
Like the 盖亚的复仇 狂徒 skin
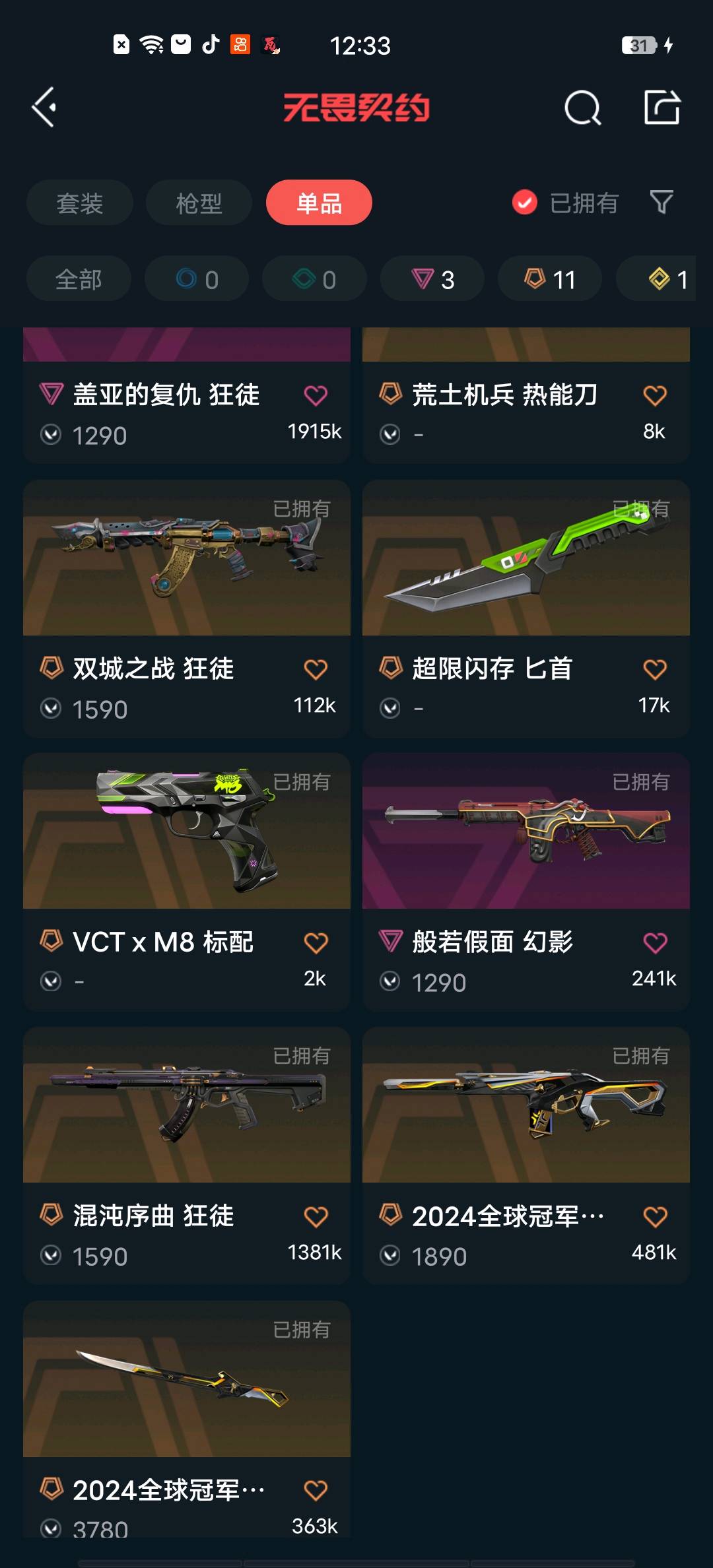316,395
